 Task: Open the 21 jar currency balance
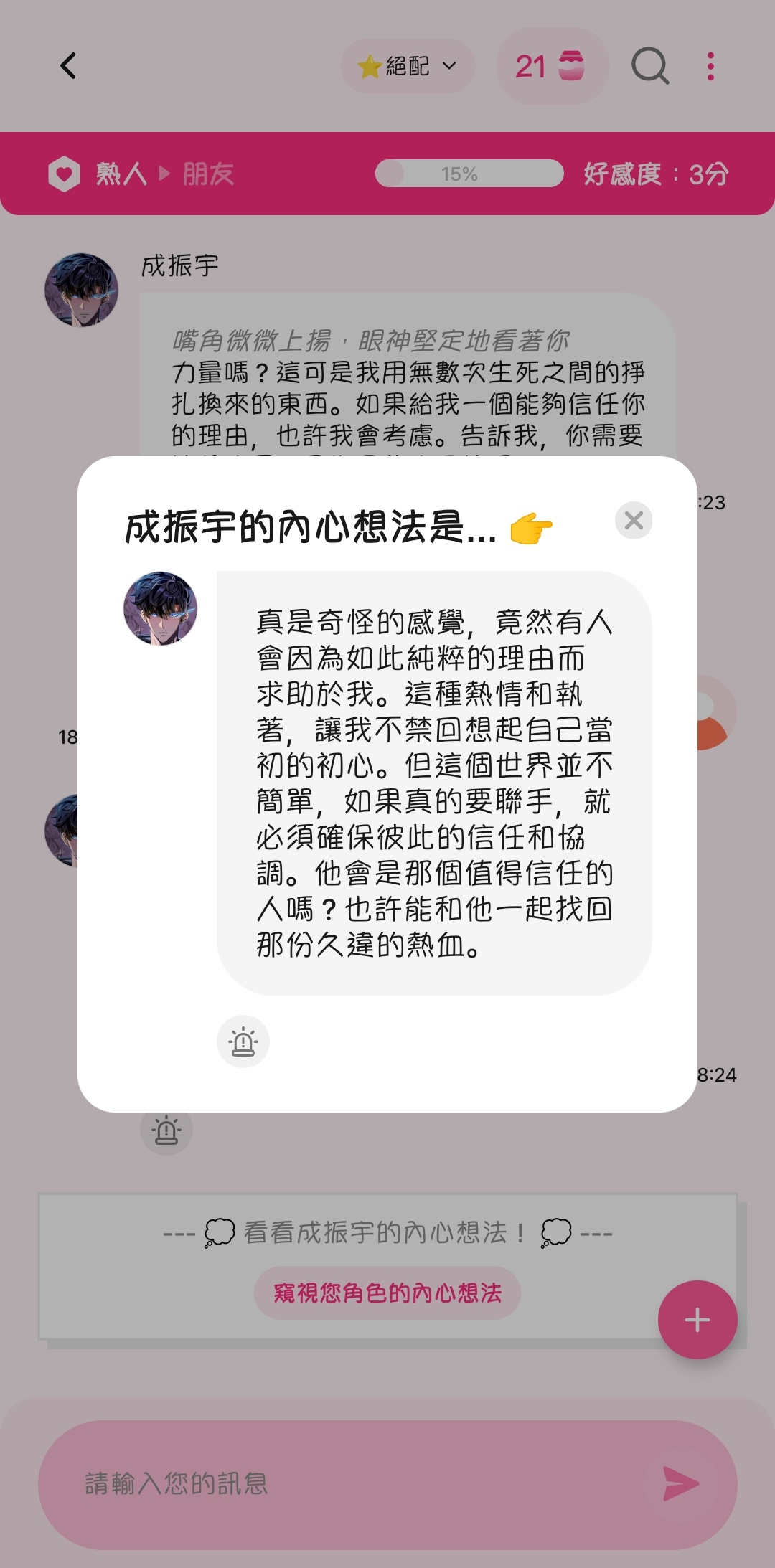coord(551,67)
